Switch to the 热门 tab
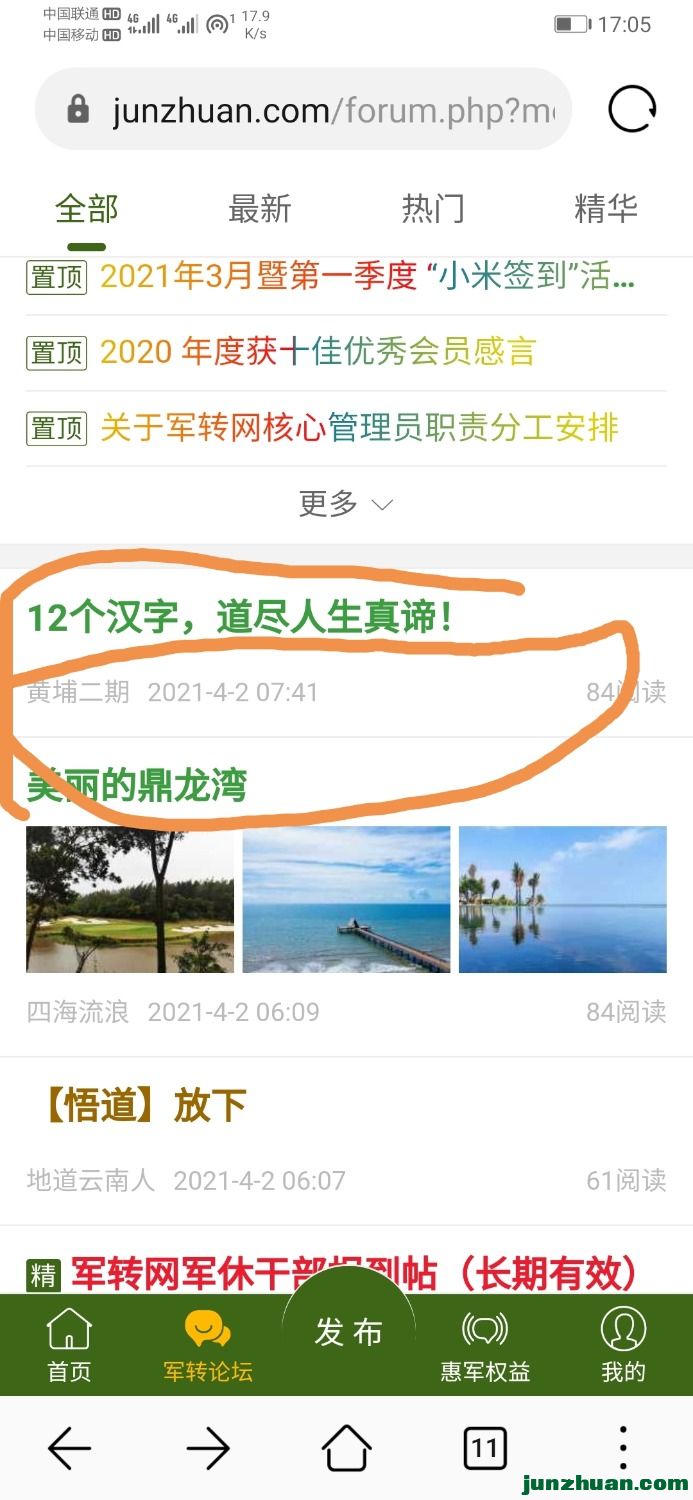Image resolution: width=693 pixels, height=1500 pixels. click(x=433, y=210)
